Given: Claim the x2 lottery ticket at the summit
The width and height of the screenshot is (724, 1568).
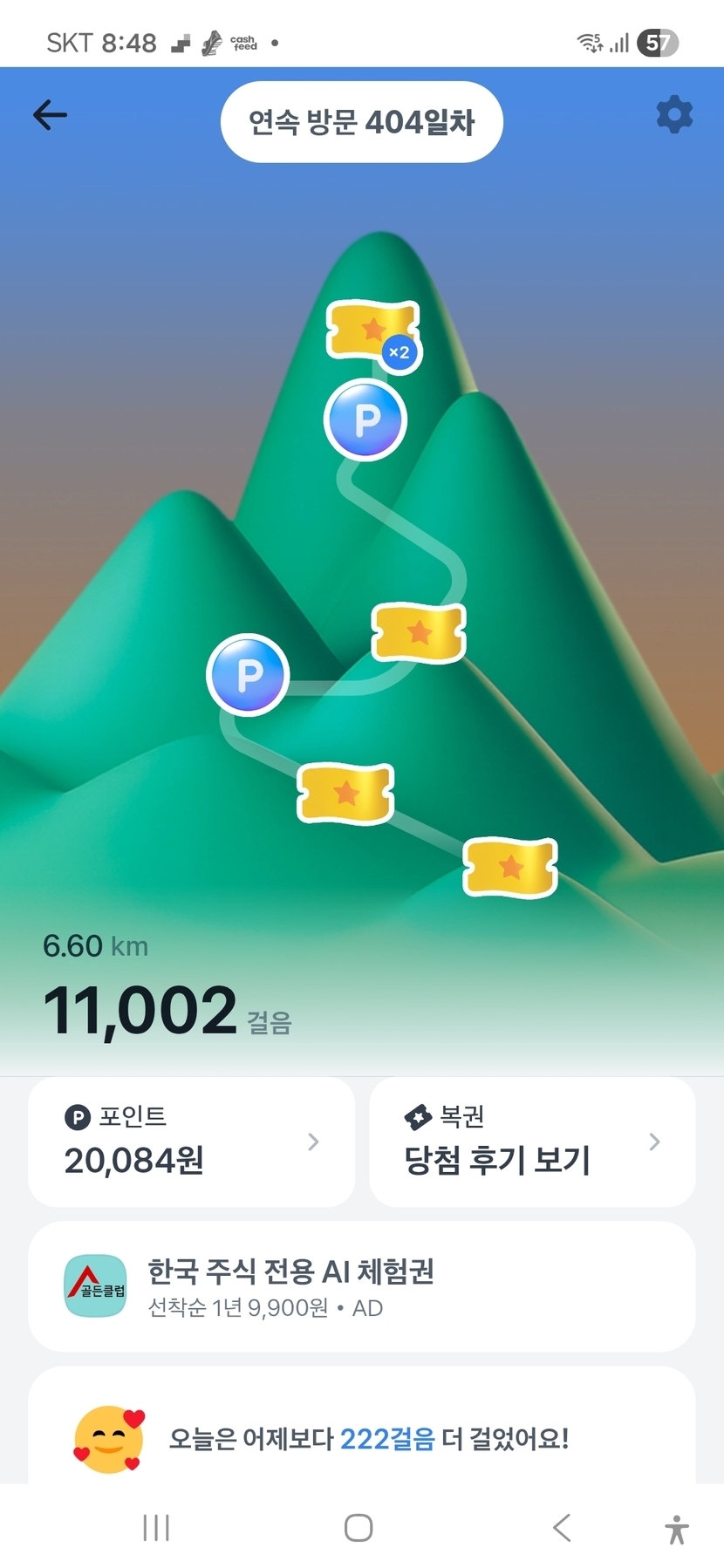Looking at the screenshot, I should pyautogui.click(x=372, y=331).
